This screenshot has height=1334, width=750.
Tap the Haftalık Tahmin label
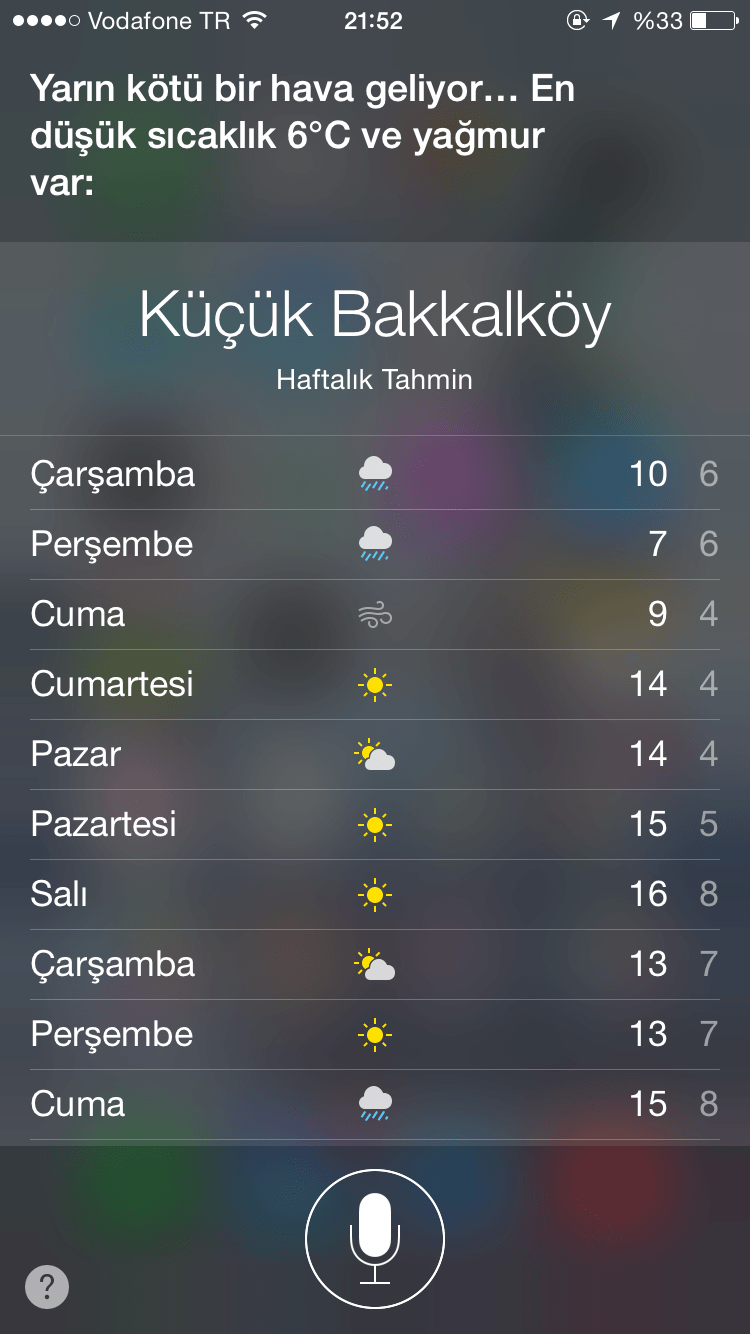(x=375, y=380)
